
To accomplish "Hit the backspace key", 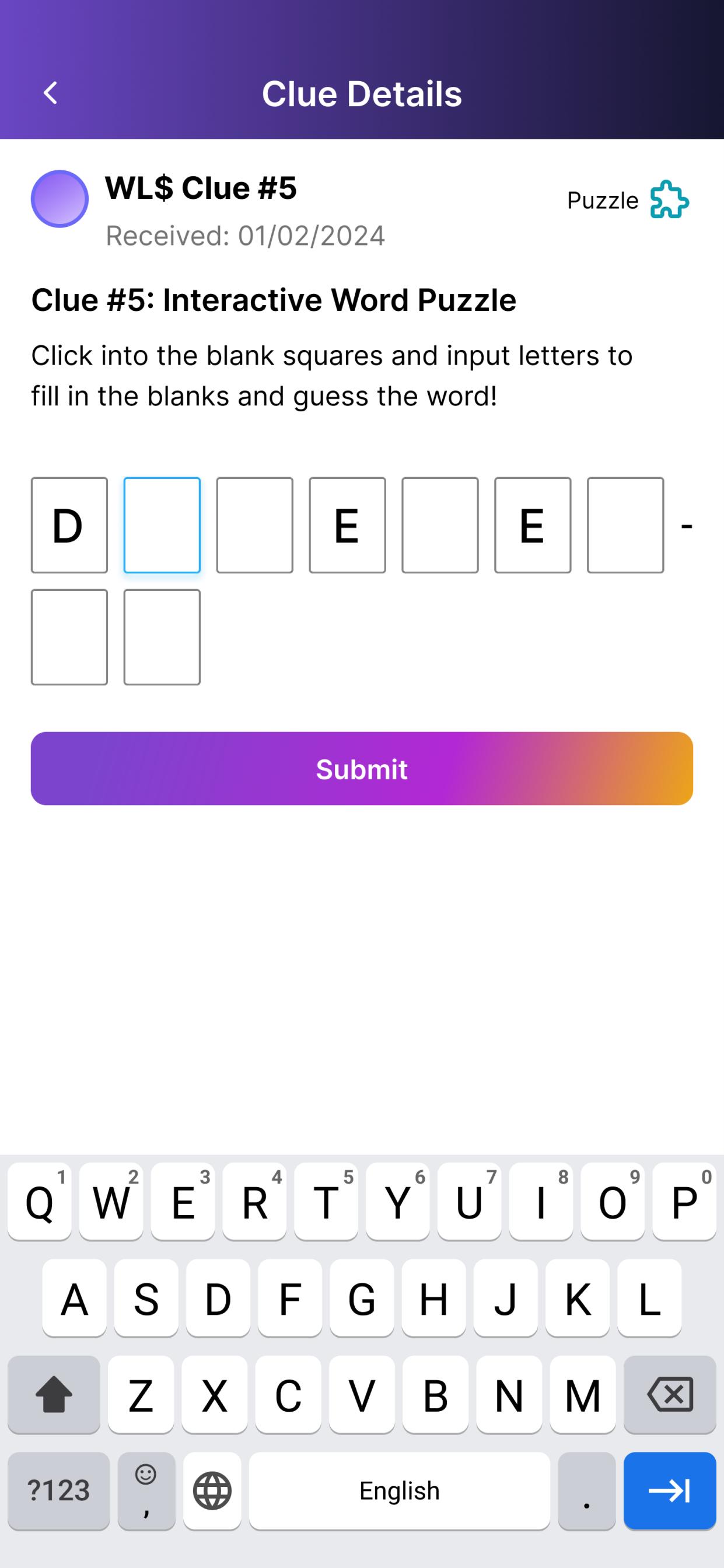I will (669, 1394).
